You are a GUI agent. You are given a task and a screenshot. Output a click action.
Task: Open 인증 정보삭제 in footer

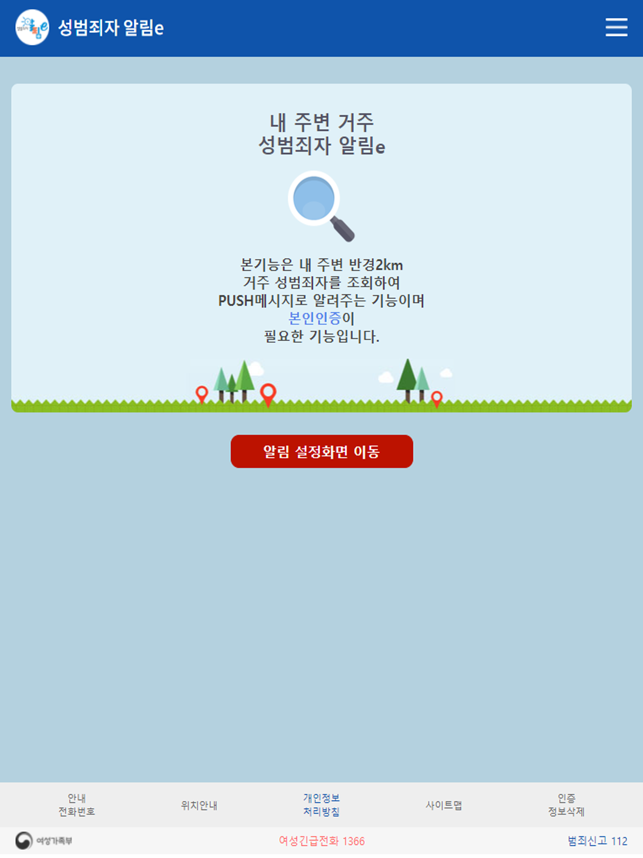coord(566,805)
